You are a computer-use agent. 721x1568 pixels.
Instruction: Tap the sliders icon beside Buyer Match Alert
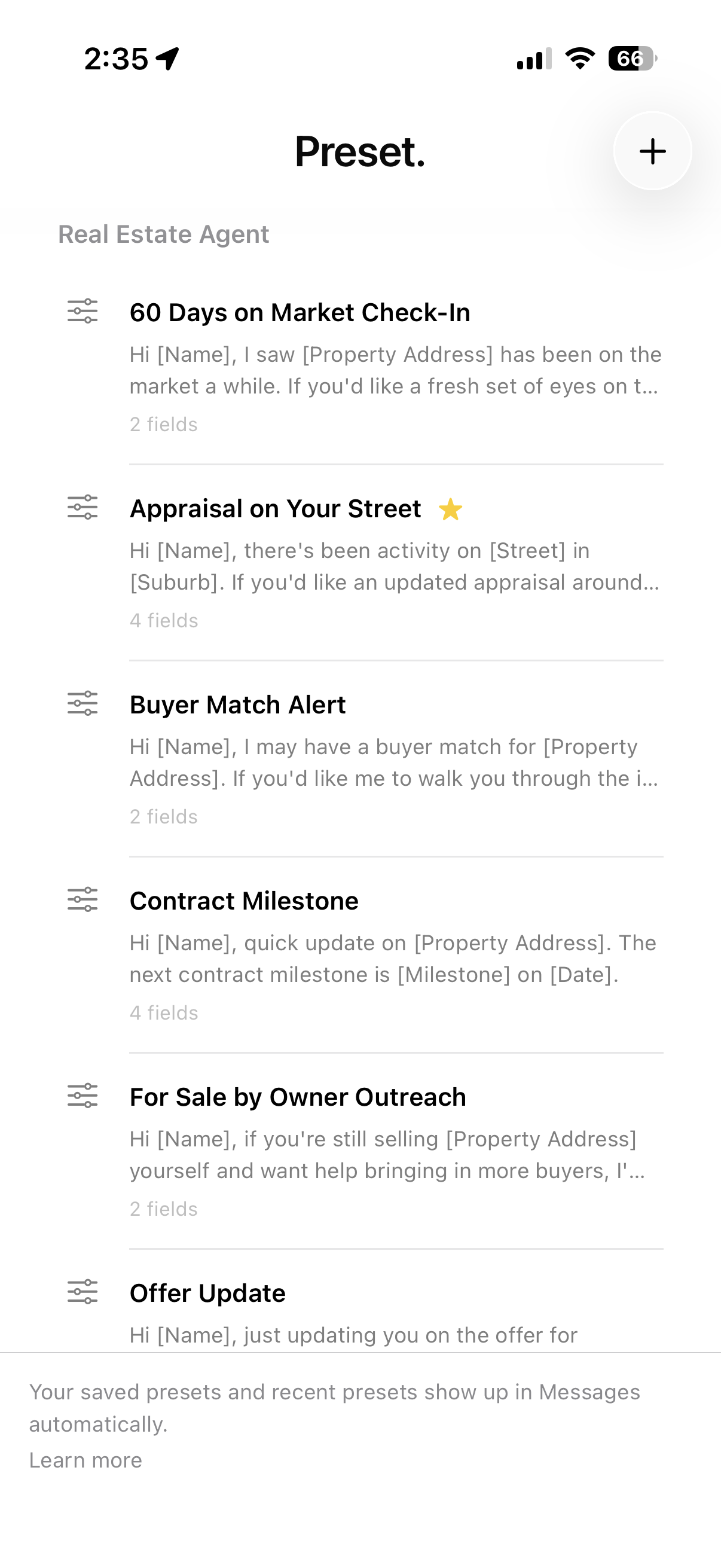tap(83, 704)
